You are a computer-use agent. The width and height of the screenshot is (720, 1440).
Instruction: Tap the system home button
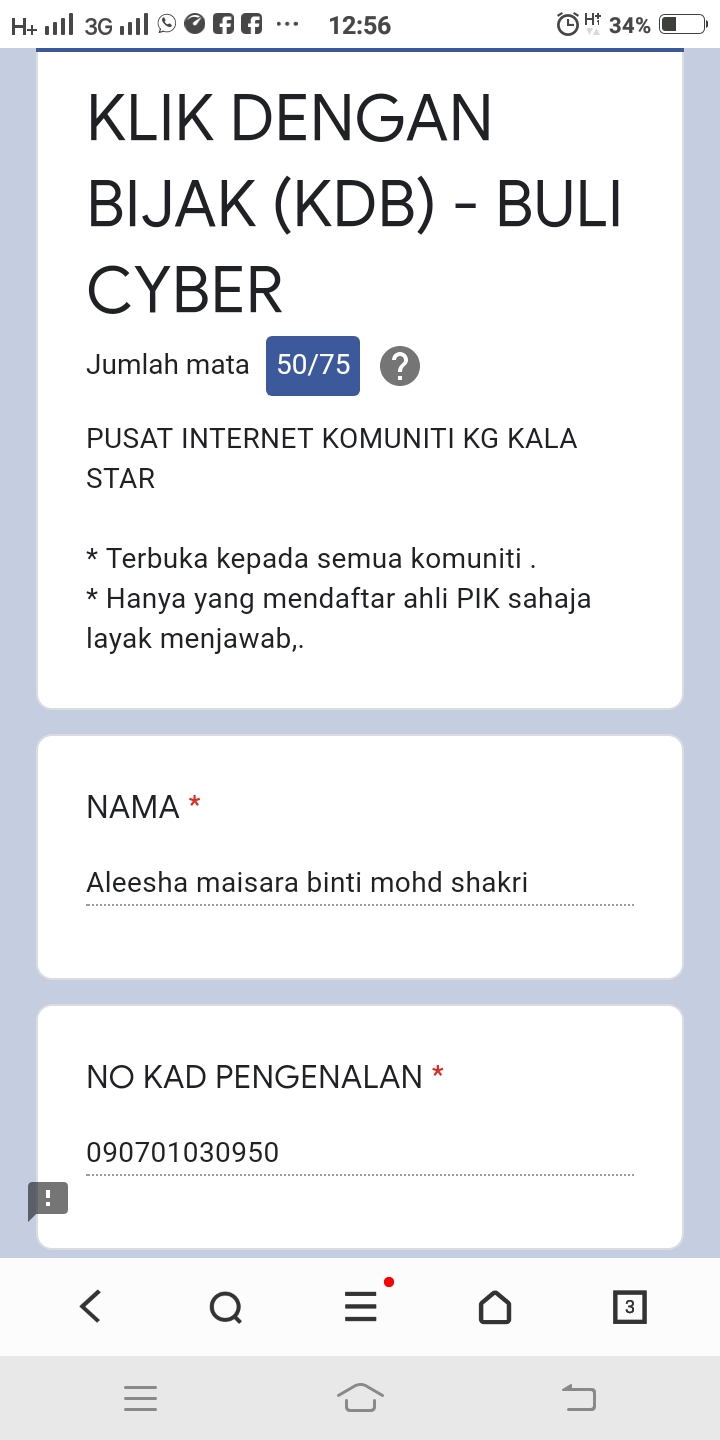[360, 1397]
